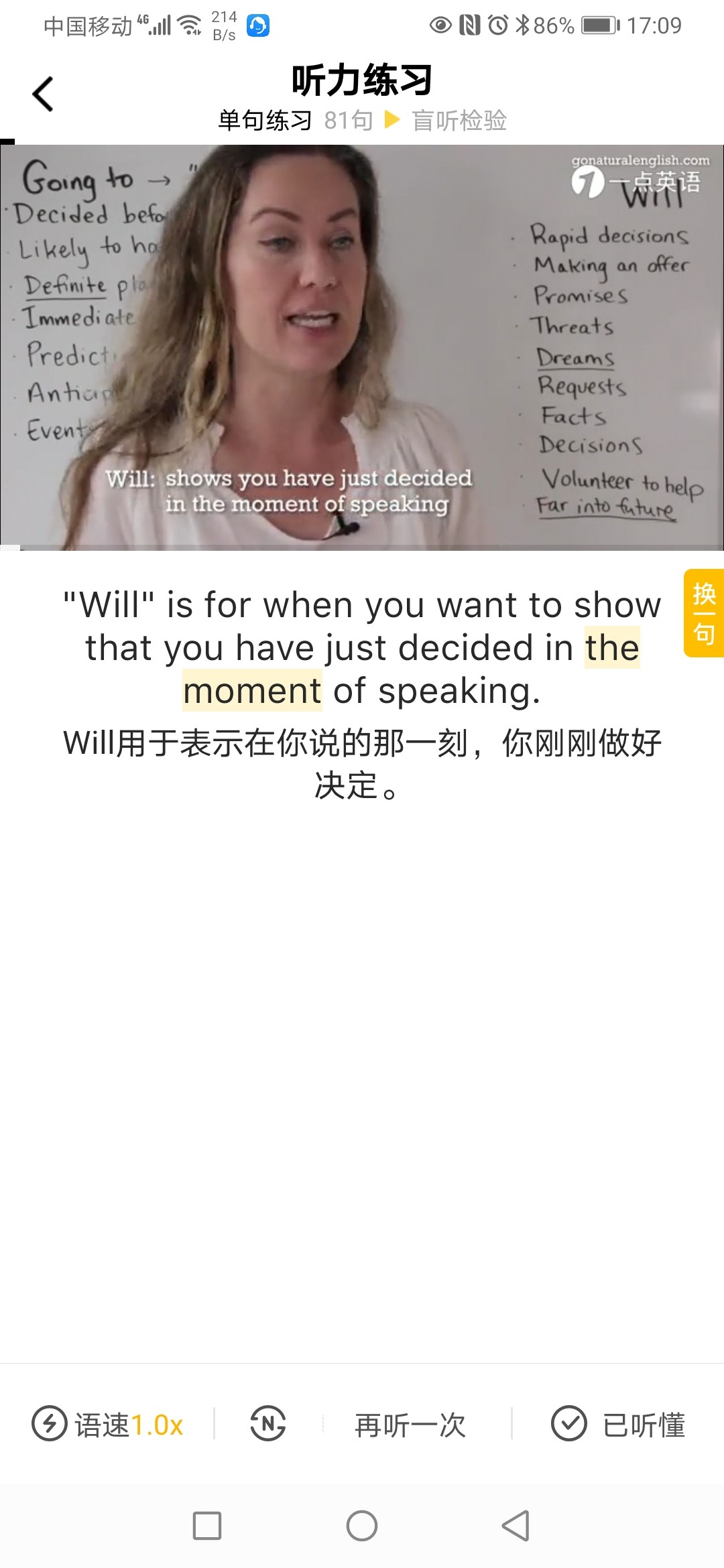Screen dimensions: 724x1568
Task: Select the 单句练习 step
Action: tap(265, 121)
